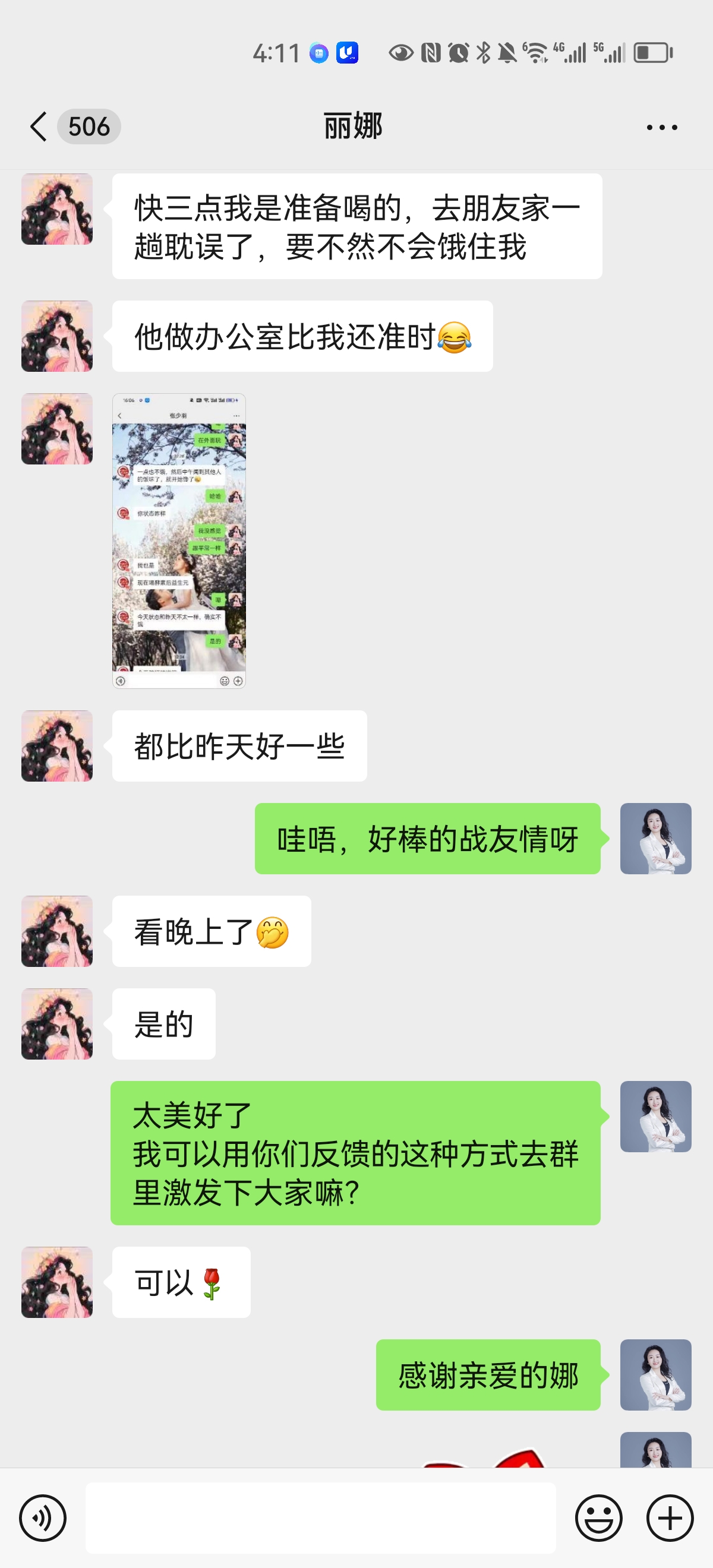Go back to the chat list
This screenshot has width=713, height=1568.
click(39, 127)
